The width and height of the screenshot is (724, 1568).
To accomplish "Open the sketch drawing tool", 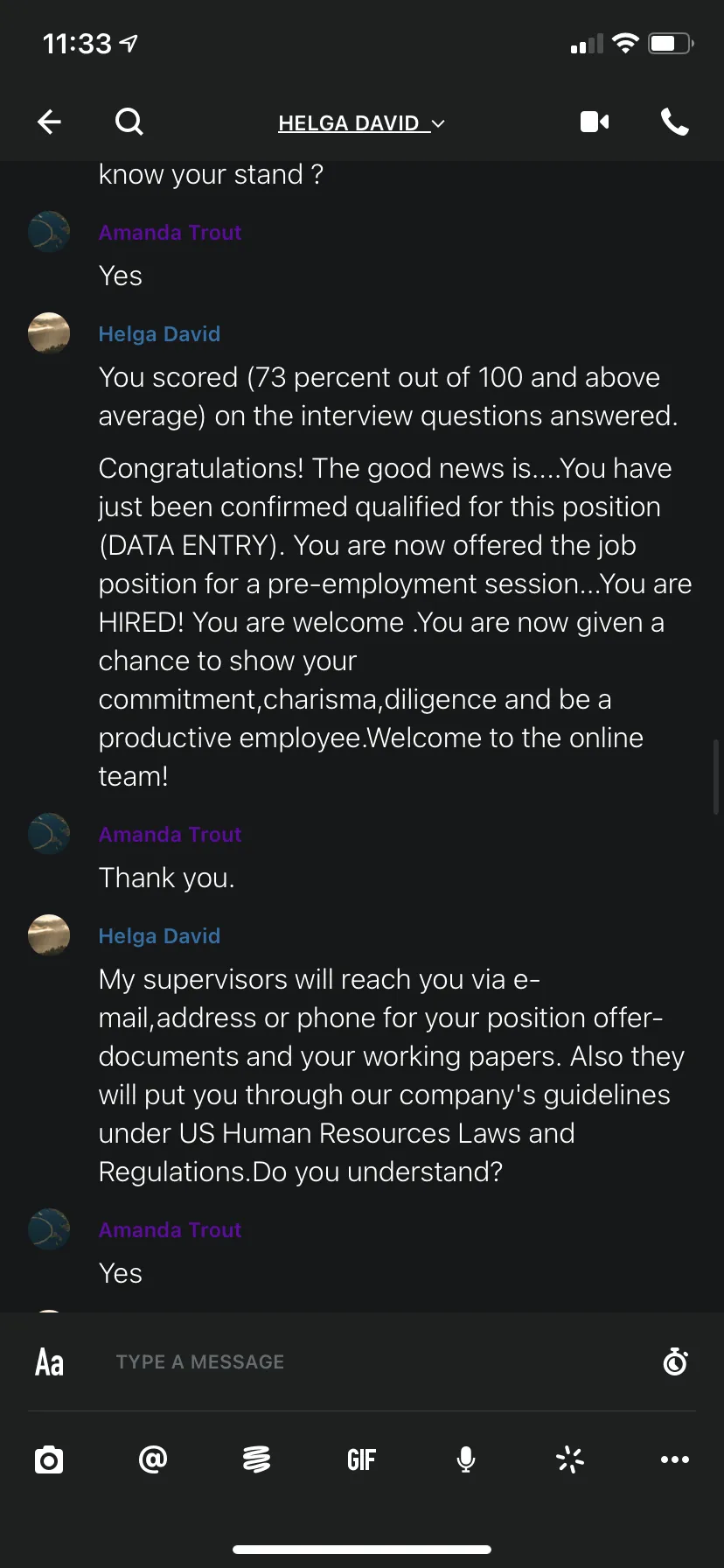I will (256, 1459).
